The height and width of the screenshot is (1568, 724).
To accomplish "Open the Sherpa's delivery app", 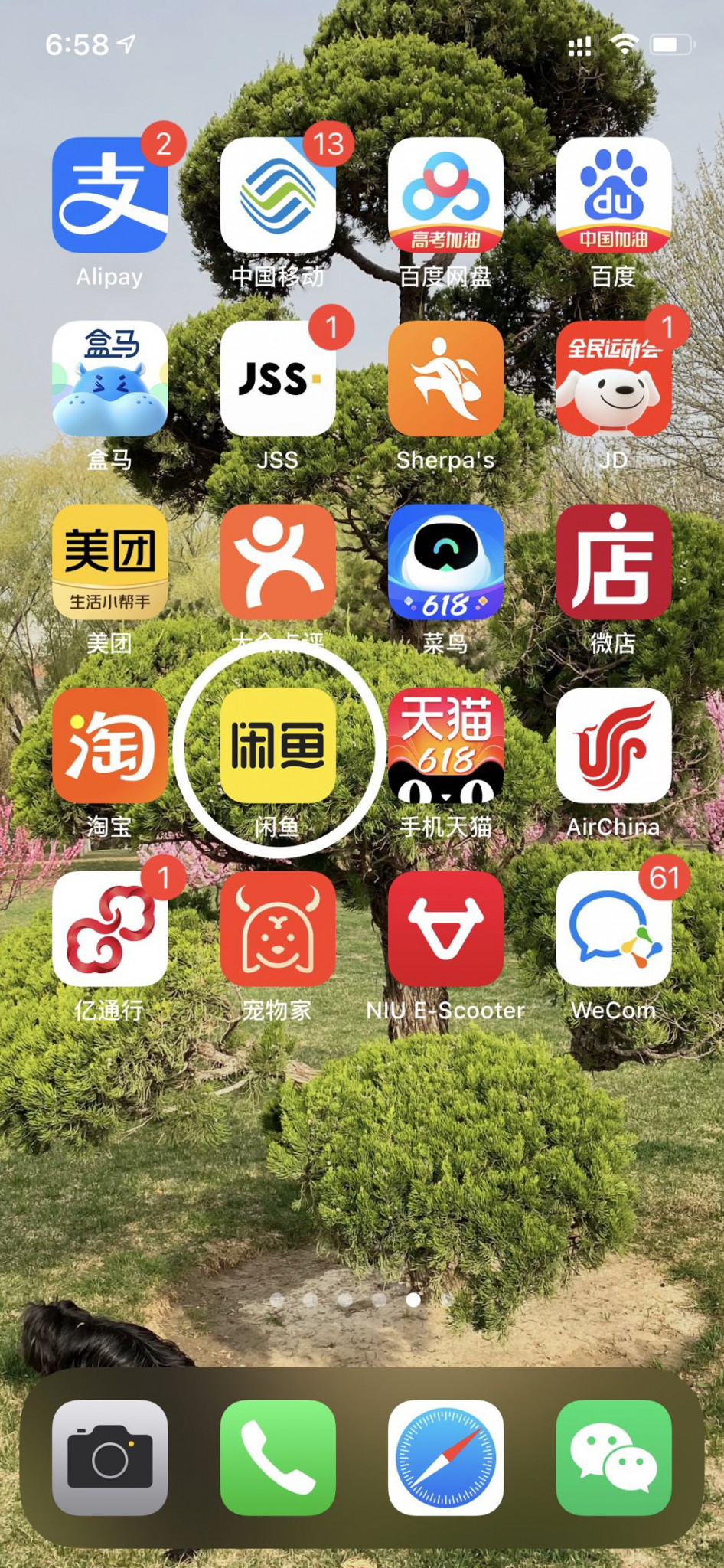I will (445, 378).
